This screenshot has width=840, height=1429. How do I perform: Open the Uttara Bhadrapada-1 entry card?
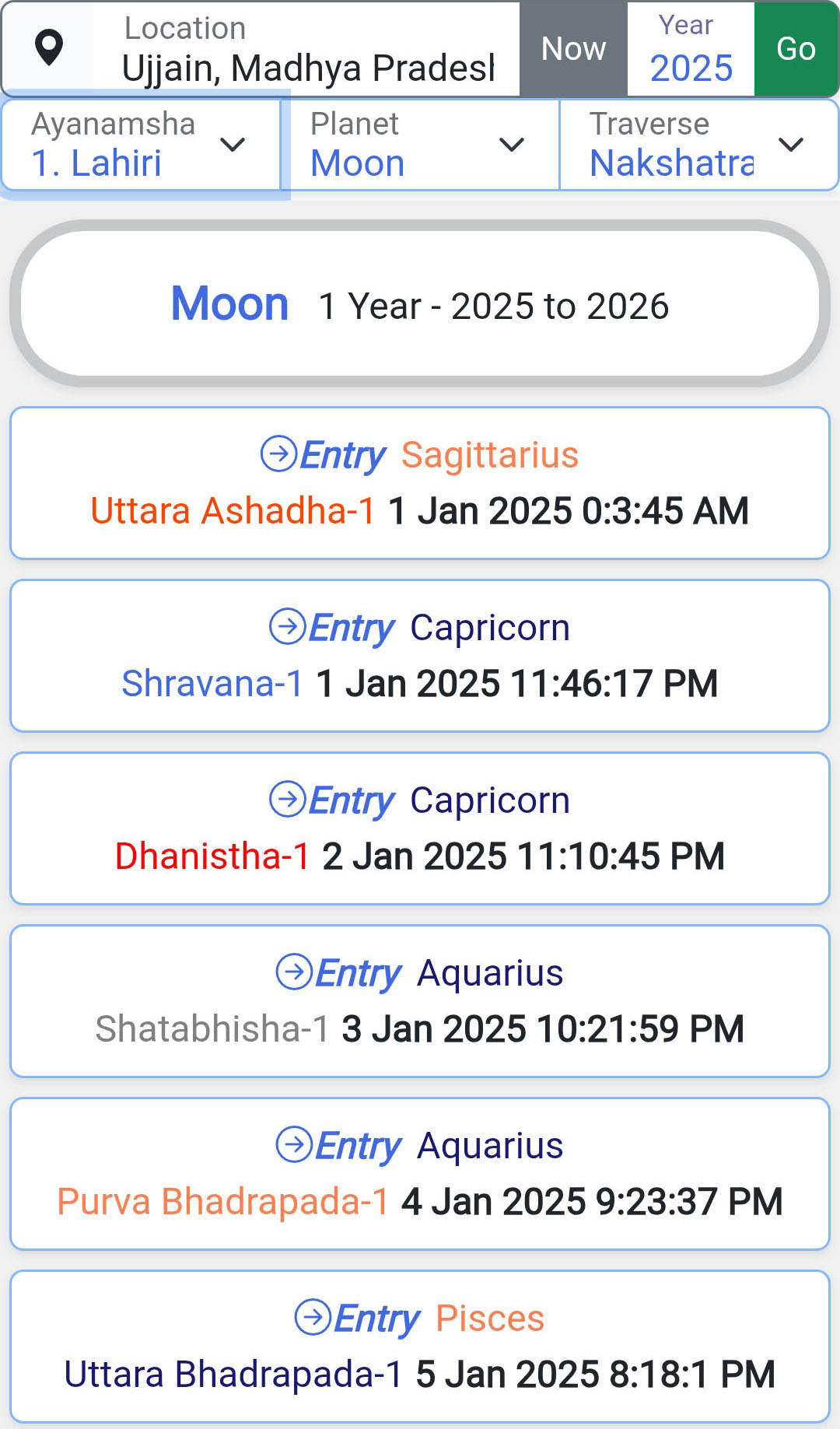420,1347
